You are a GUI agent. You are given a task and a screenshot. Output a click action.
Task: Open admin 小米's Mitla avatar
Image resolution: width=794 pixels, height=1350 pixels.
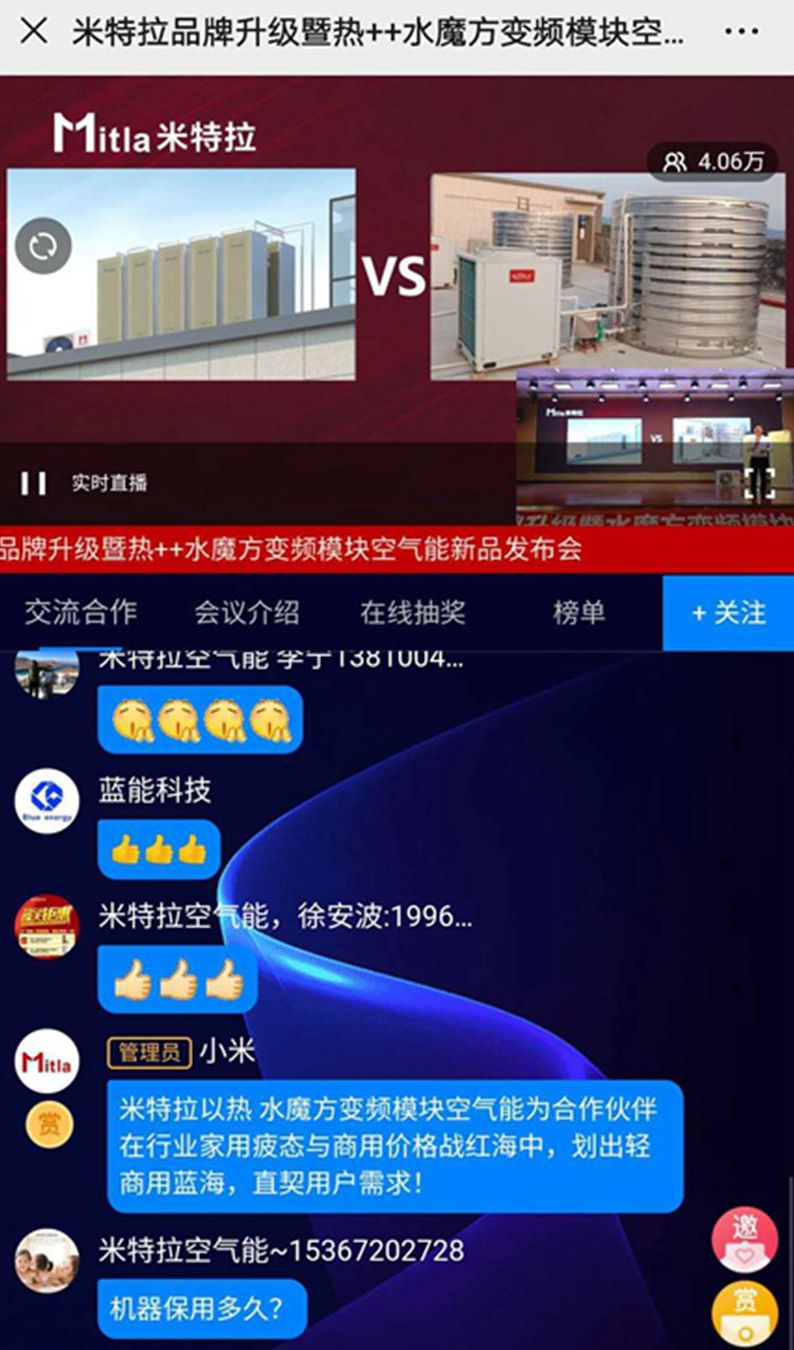tap(47, 1061)
